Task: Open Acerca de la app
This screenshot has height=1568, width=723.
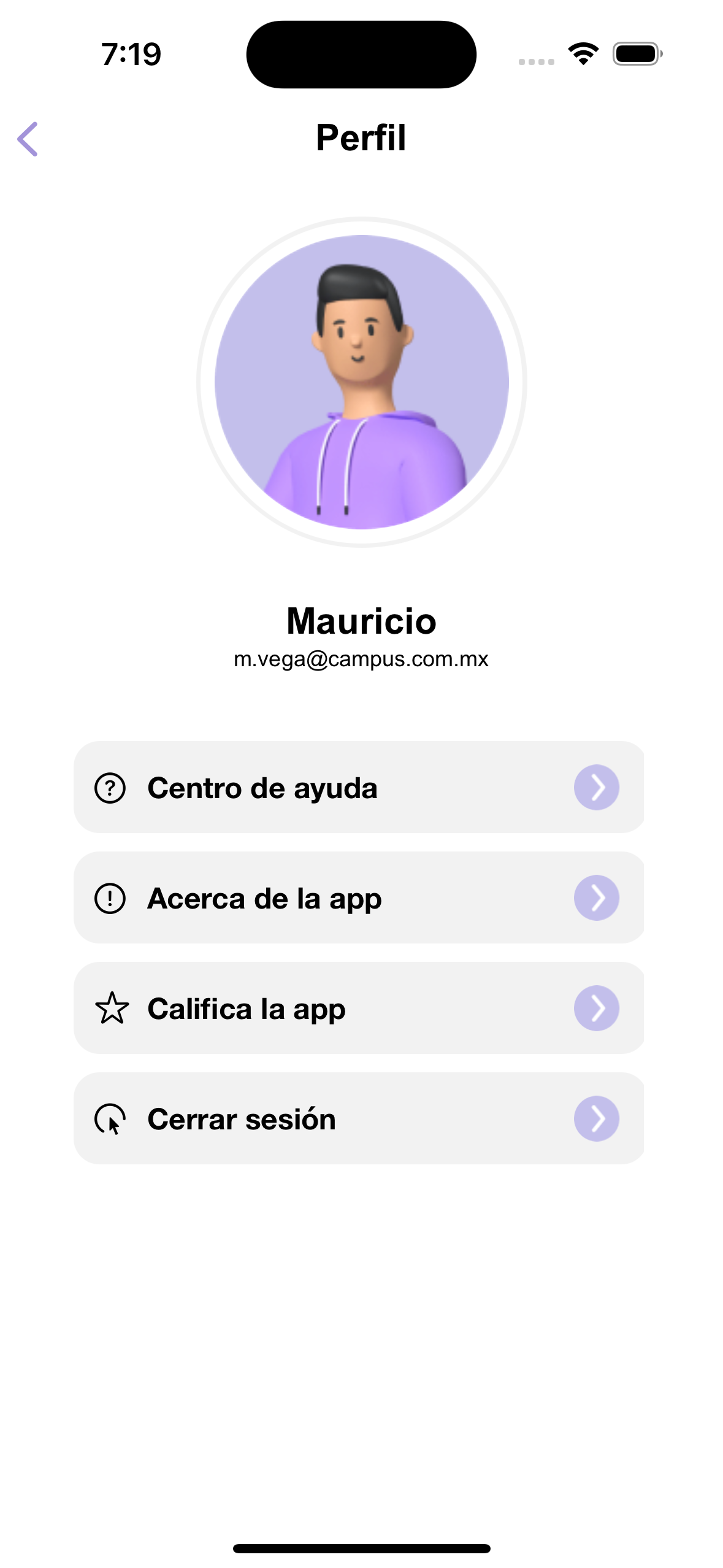Action: tap(359, 897)
